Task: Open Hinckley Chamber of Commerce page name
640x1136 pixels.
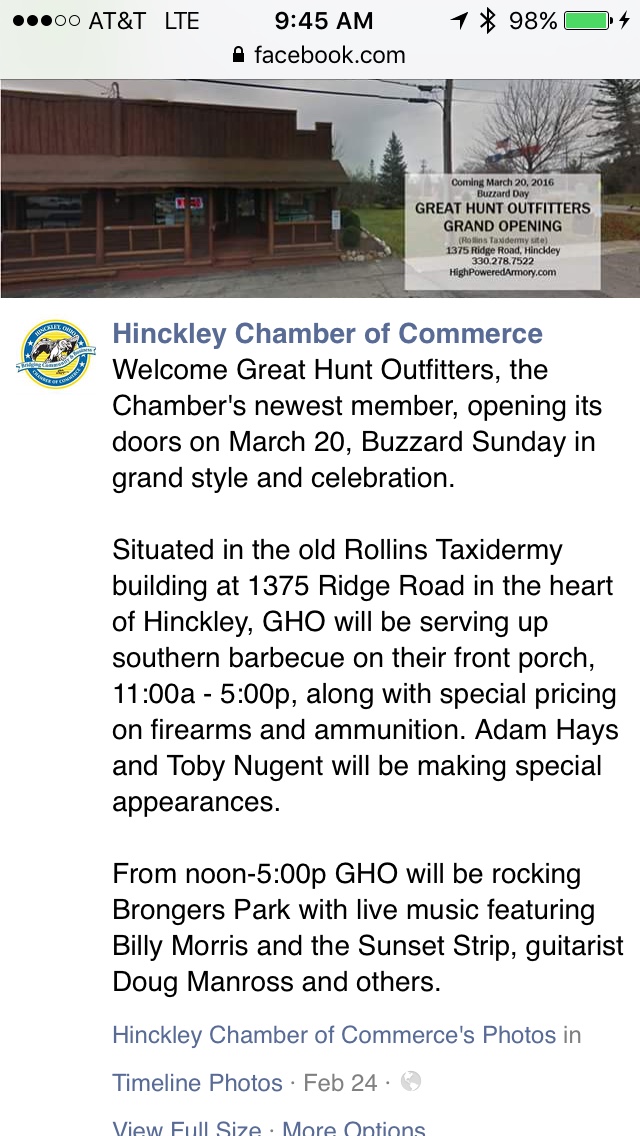Action: (327, 334)
